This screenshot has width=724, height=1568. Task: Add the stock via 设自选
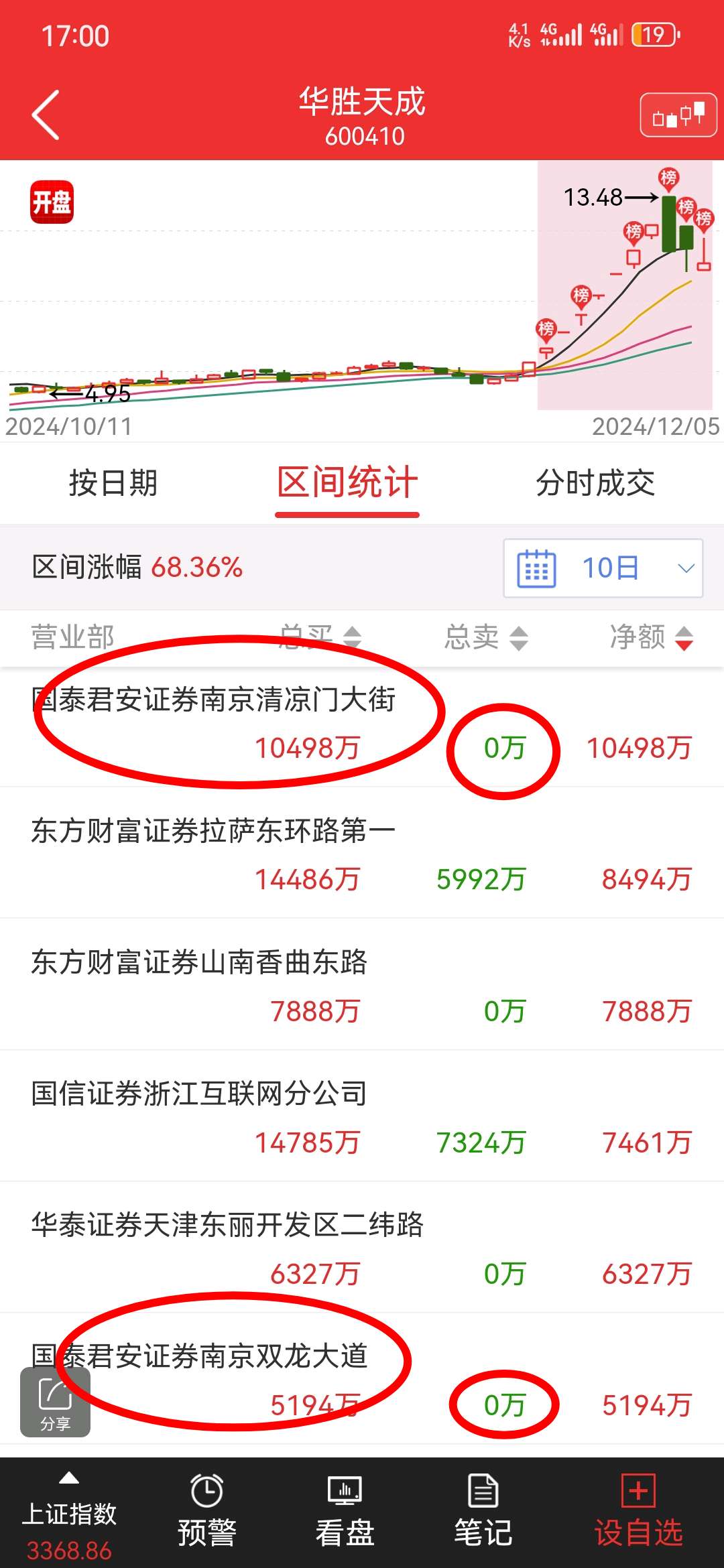click(x=638, y=1514)
